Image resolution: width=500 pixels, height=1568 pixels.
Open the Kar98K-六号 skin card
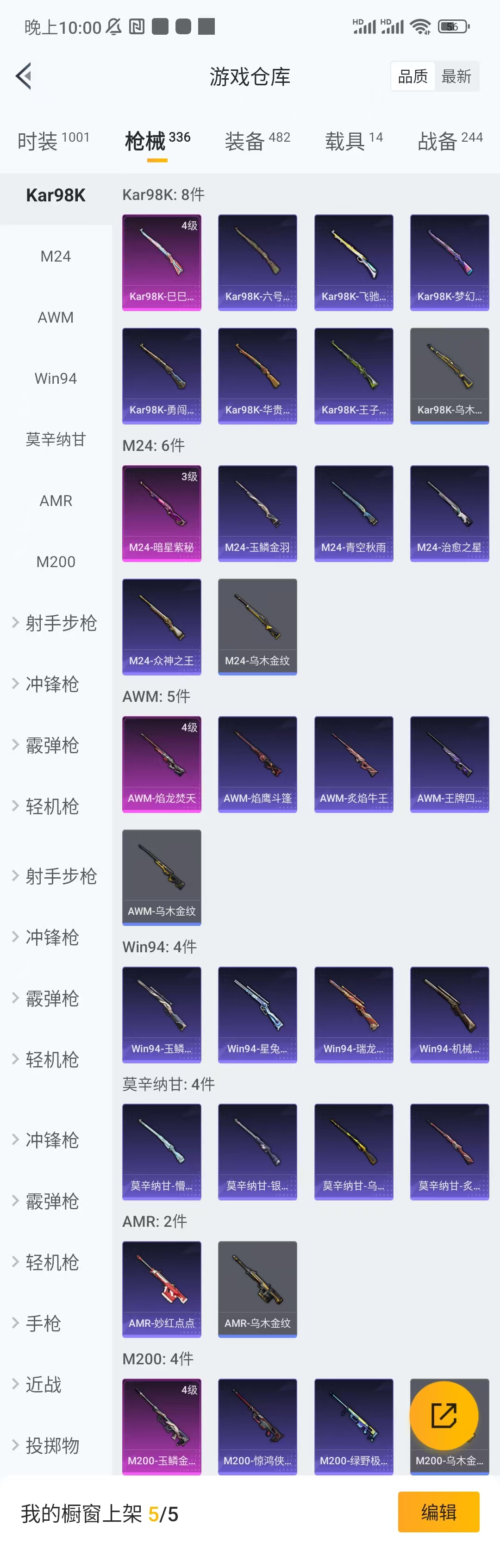tap(257, 262)
